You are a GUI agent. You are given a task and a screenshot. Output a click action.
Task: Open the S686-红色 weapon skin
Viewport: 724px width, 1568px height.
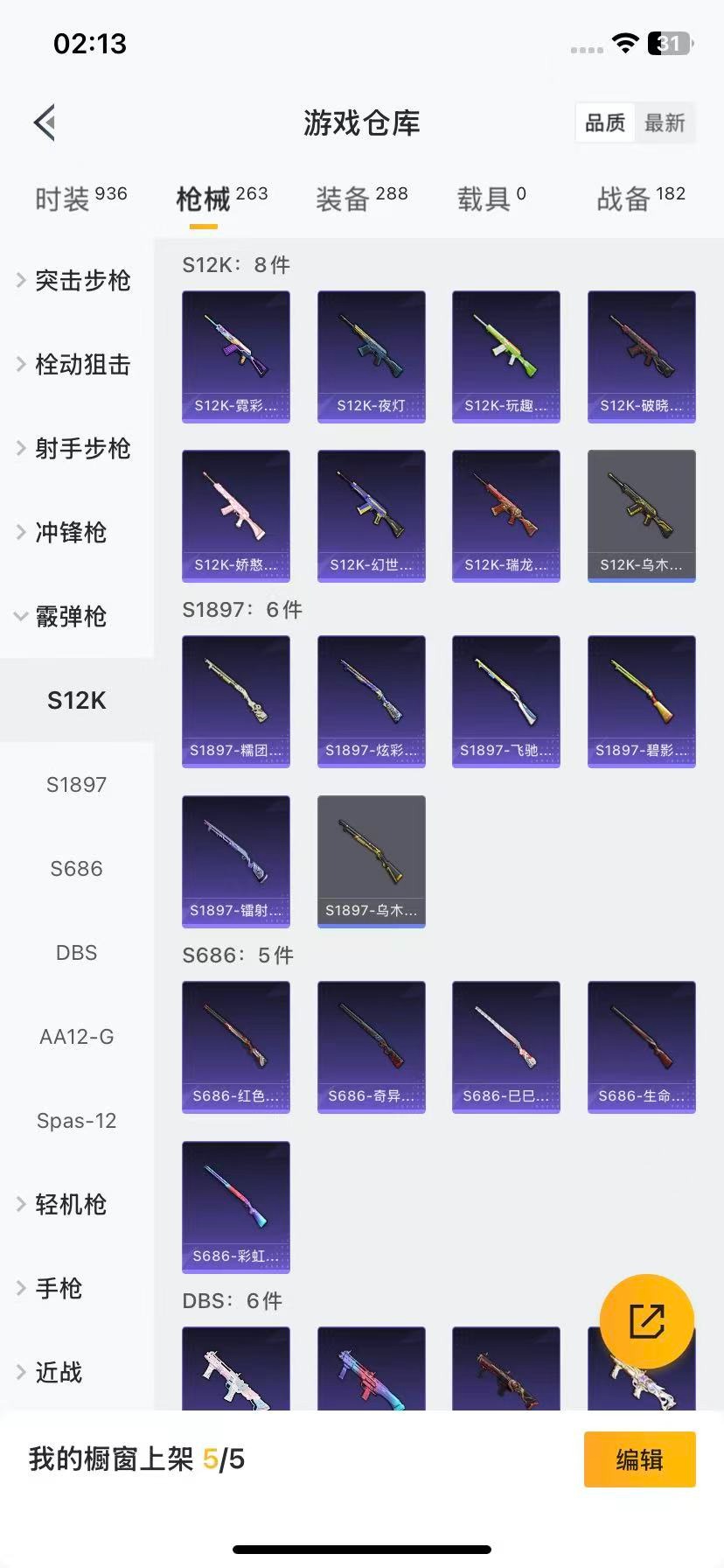[235, 1046]
